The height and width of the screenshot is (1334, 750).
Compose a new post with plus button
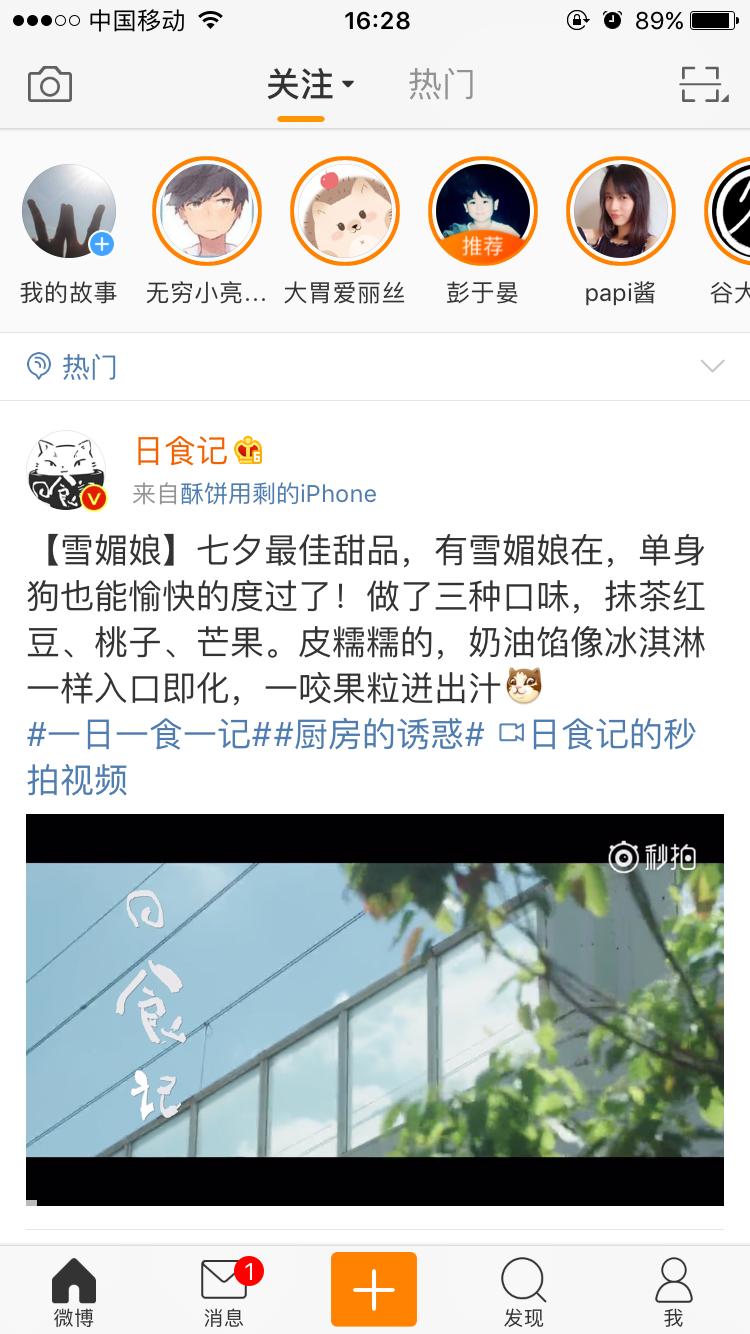pyautogui.click(x=374, y=1289)
